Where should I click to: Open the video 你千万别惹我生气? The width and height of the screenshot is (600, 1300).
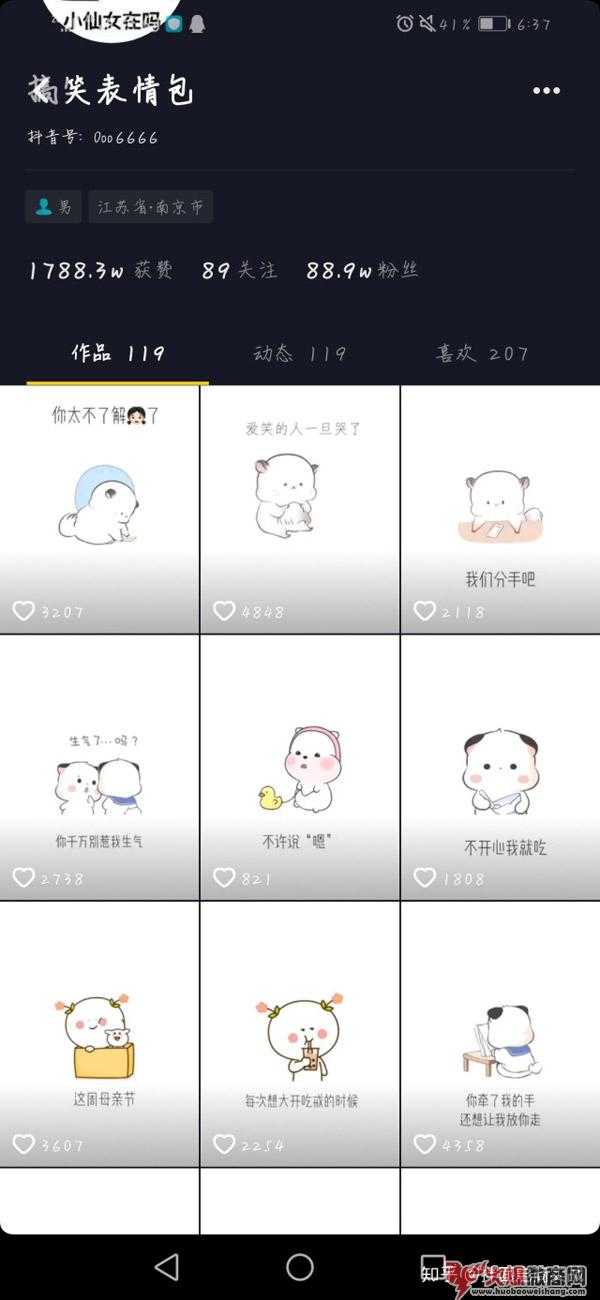(100, 768)
